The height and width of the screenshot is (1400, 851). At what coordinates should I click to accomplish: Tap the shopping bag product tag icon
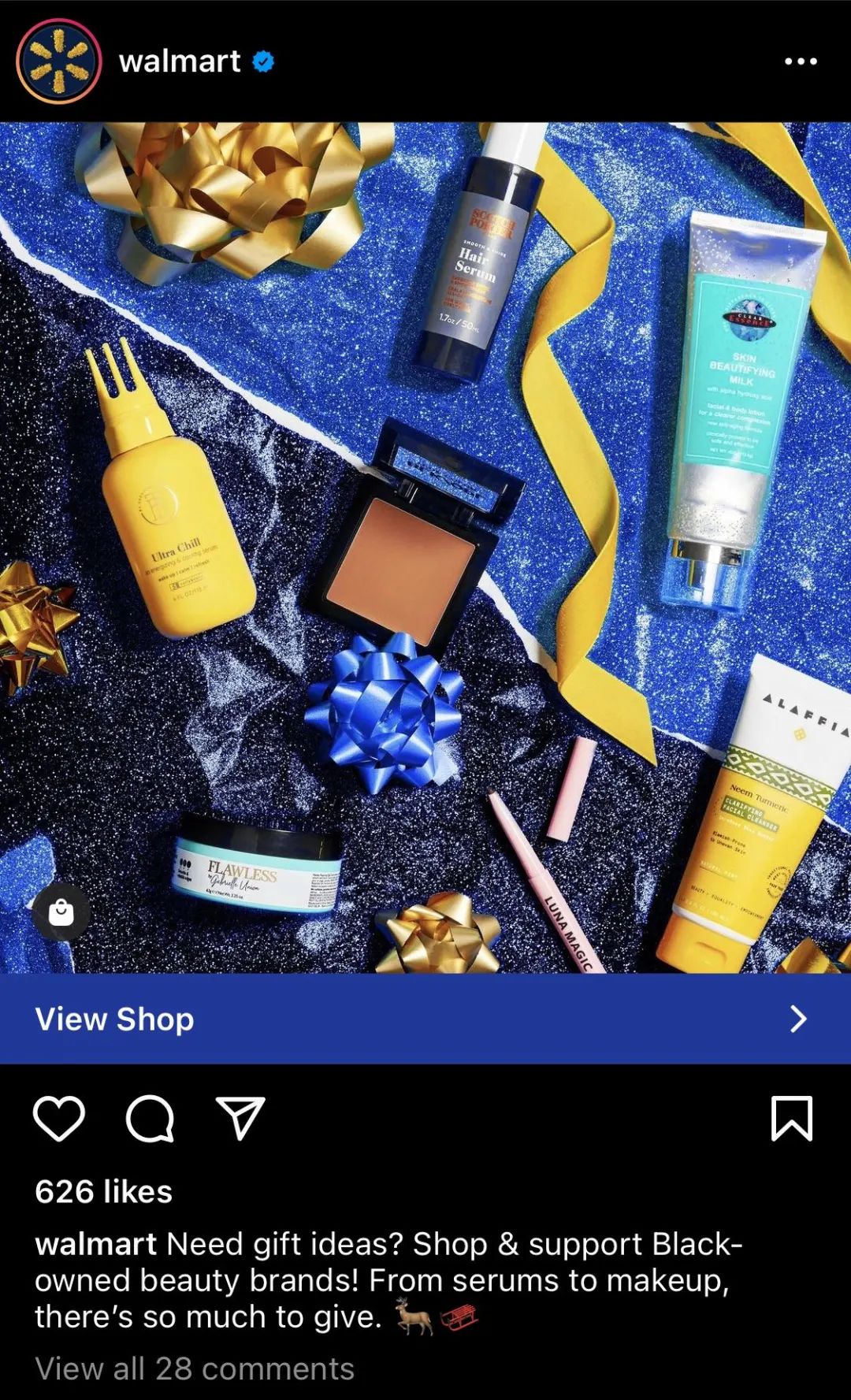coord(61,912)
